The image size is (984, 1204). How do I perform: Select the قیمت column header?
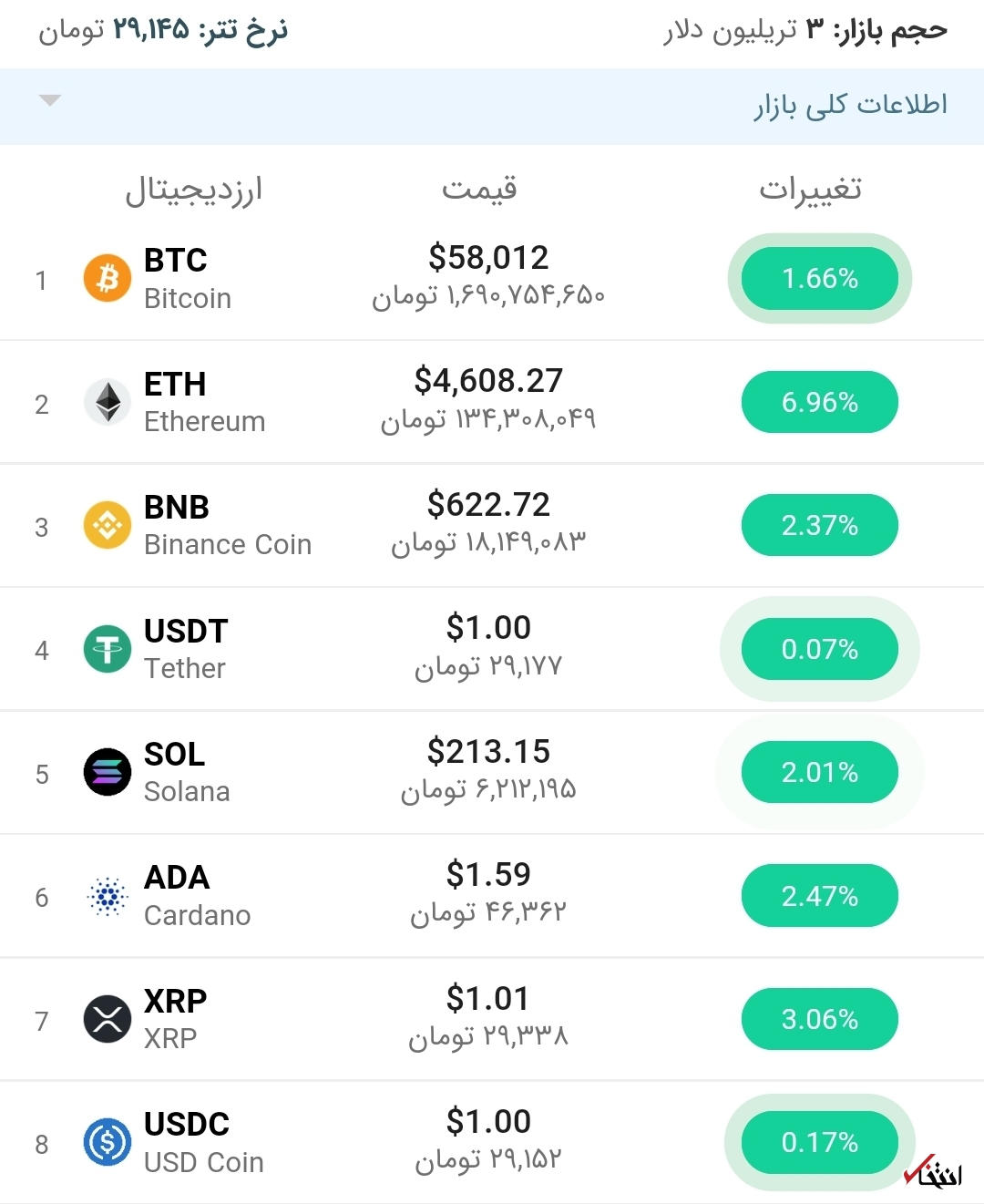point(480,189)
